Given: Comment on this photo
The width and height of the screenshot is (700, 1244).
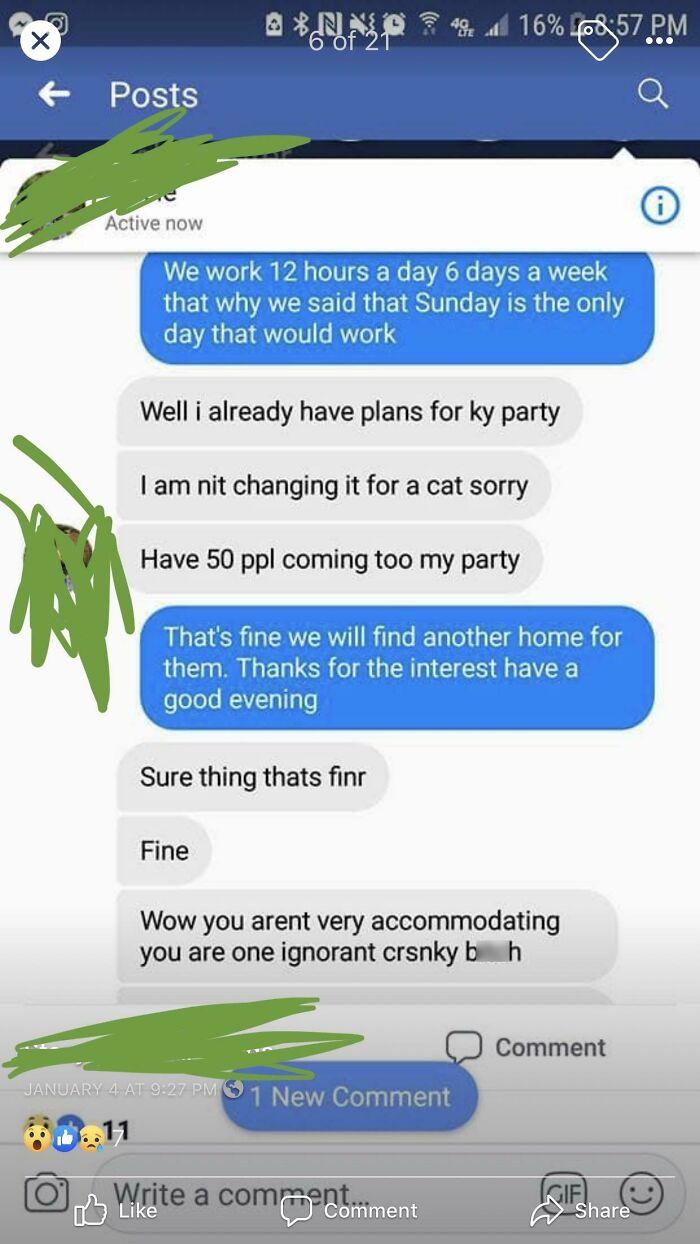Looking at the screenshot, I should (348, 1211).
